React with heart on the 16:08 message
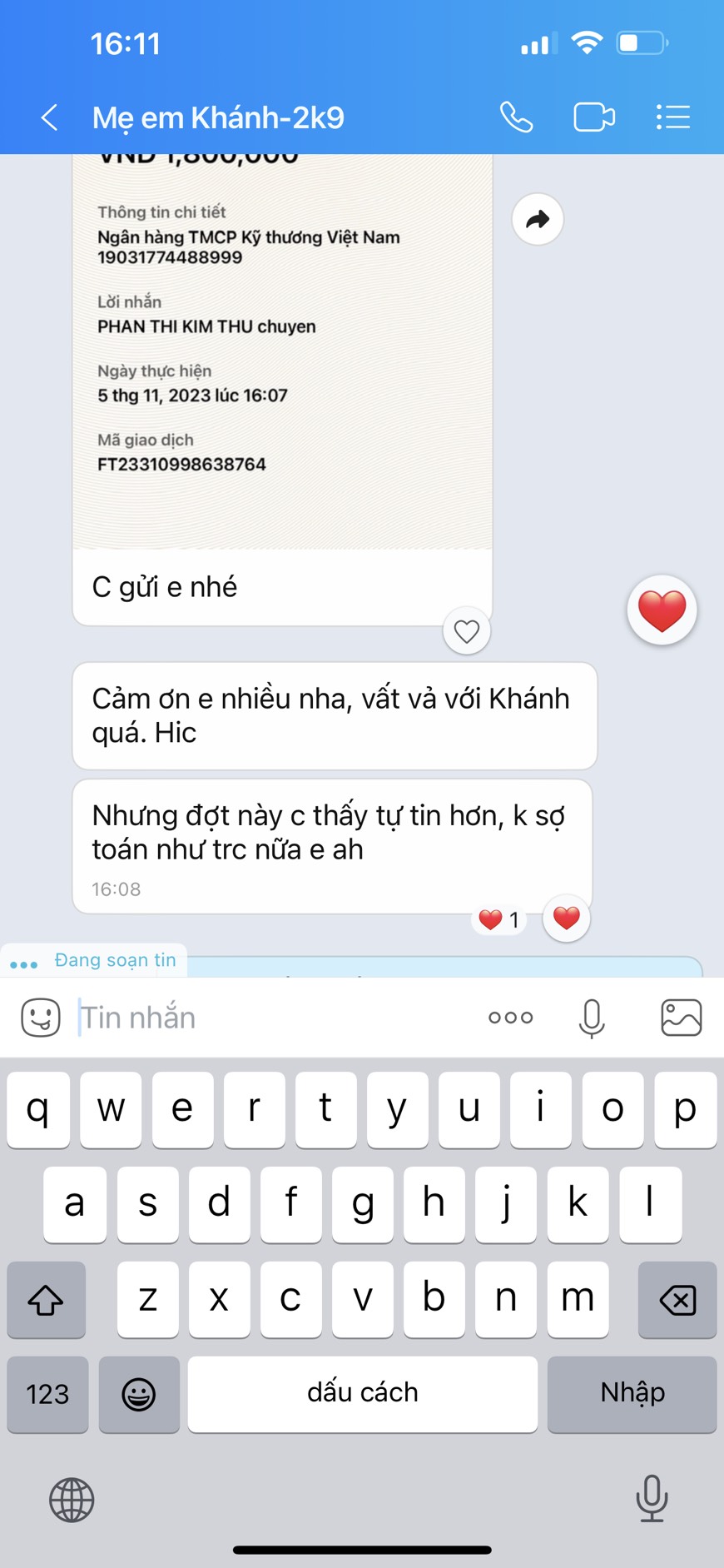This screenshot has width=724, height=1568. coord(567,918)
